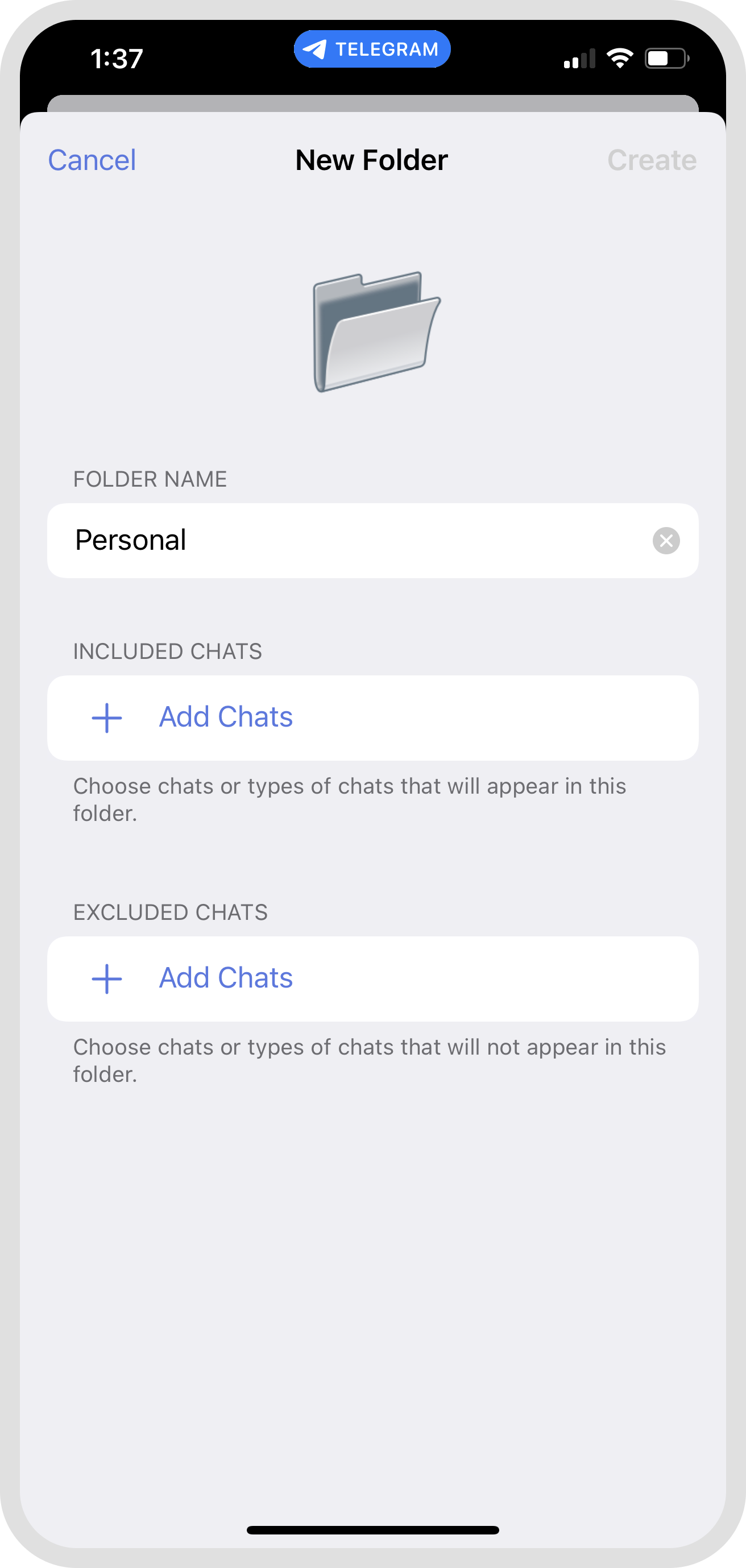This screenshot has width=746, height=1568.
Task: Tap the Create button
Action: coord(652,160)
